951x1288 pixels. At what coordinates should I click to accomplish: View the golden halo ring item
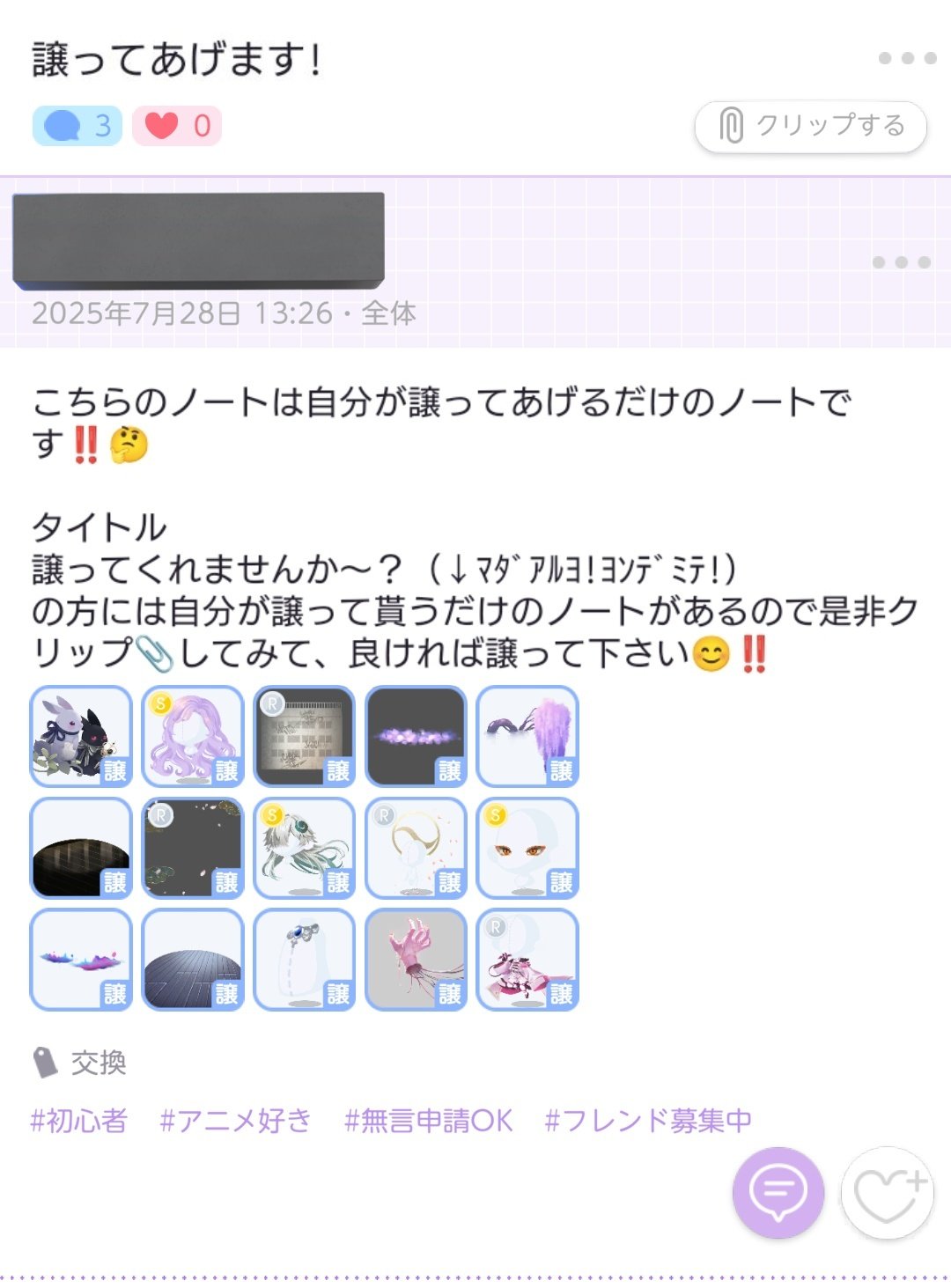coord(416,848)
